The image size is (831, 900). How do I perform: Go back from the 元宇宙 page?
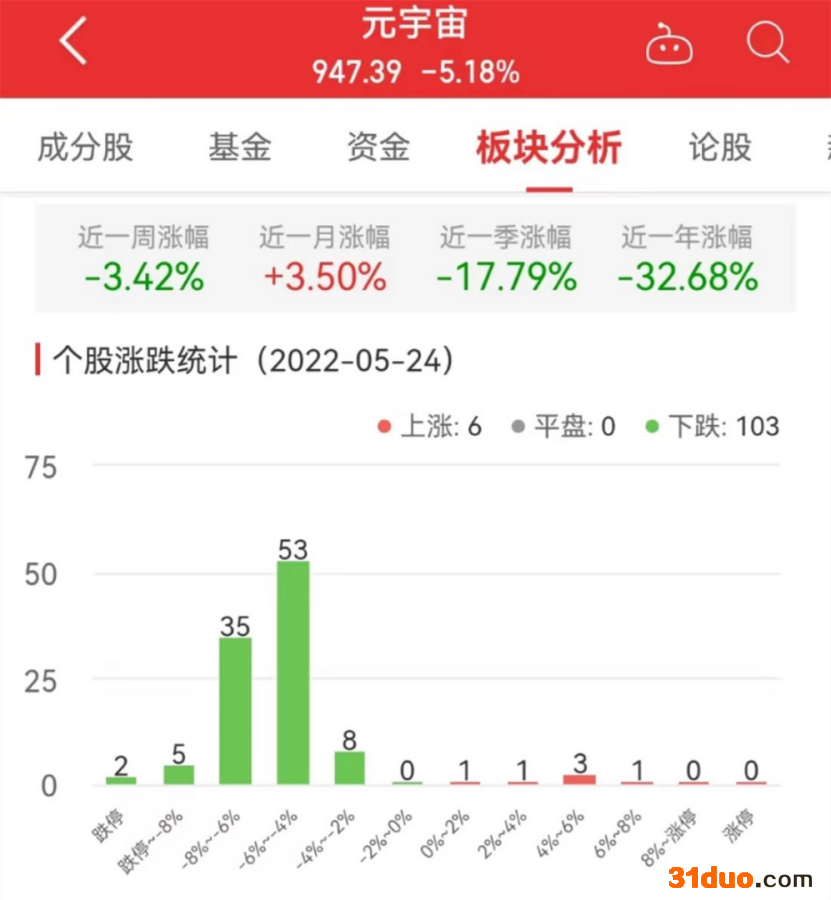pos(73,43)
